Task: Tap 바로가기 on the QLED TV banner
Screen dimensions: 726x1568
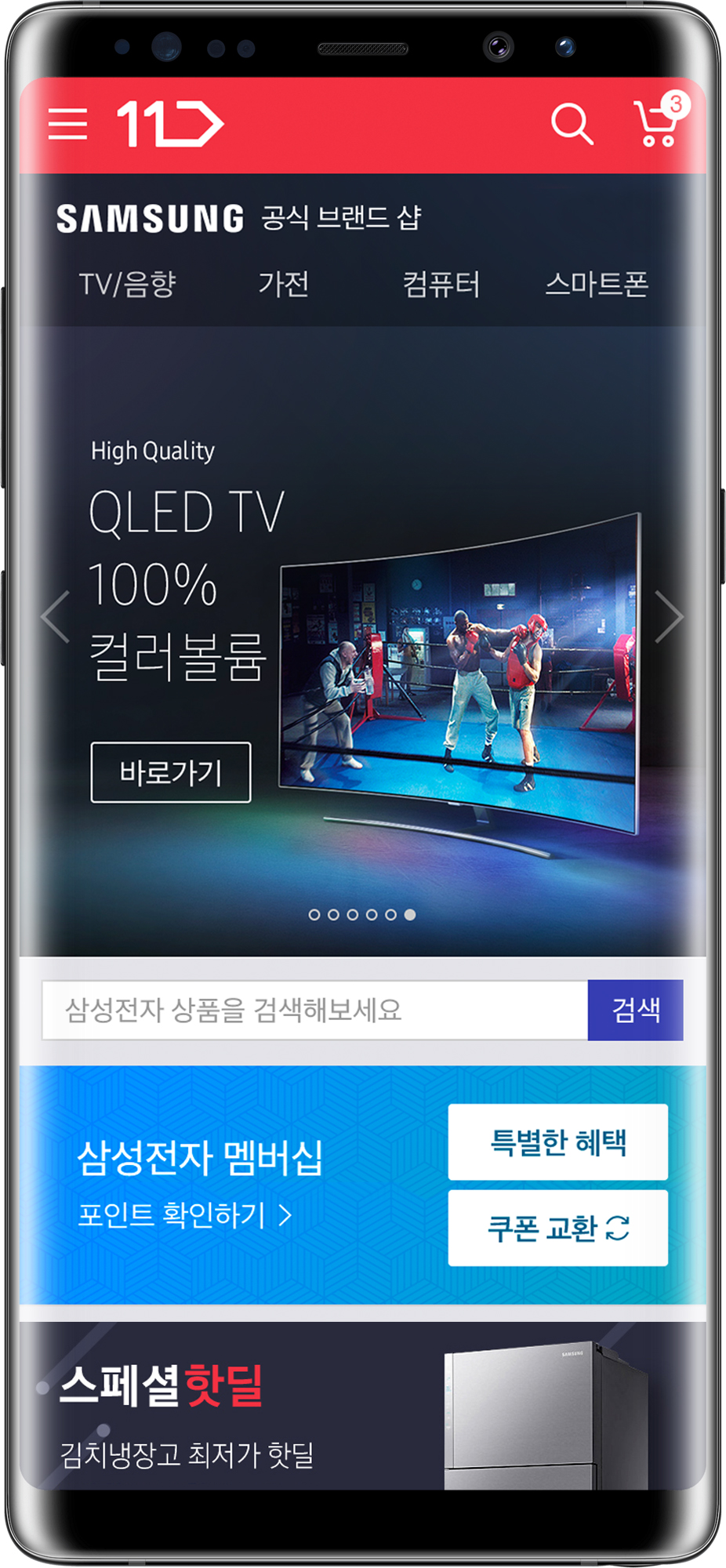Action: click(x=171, y=772)
